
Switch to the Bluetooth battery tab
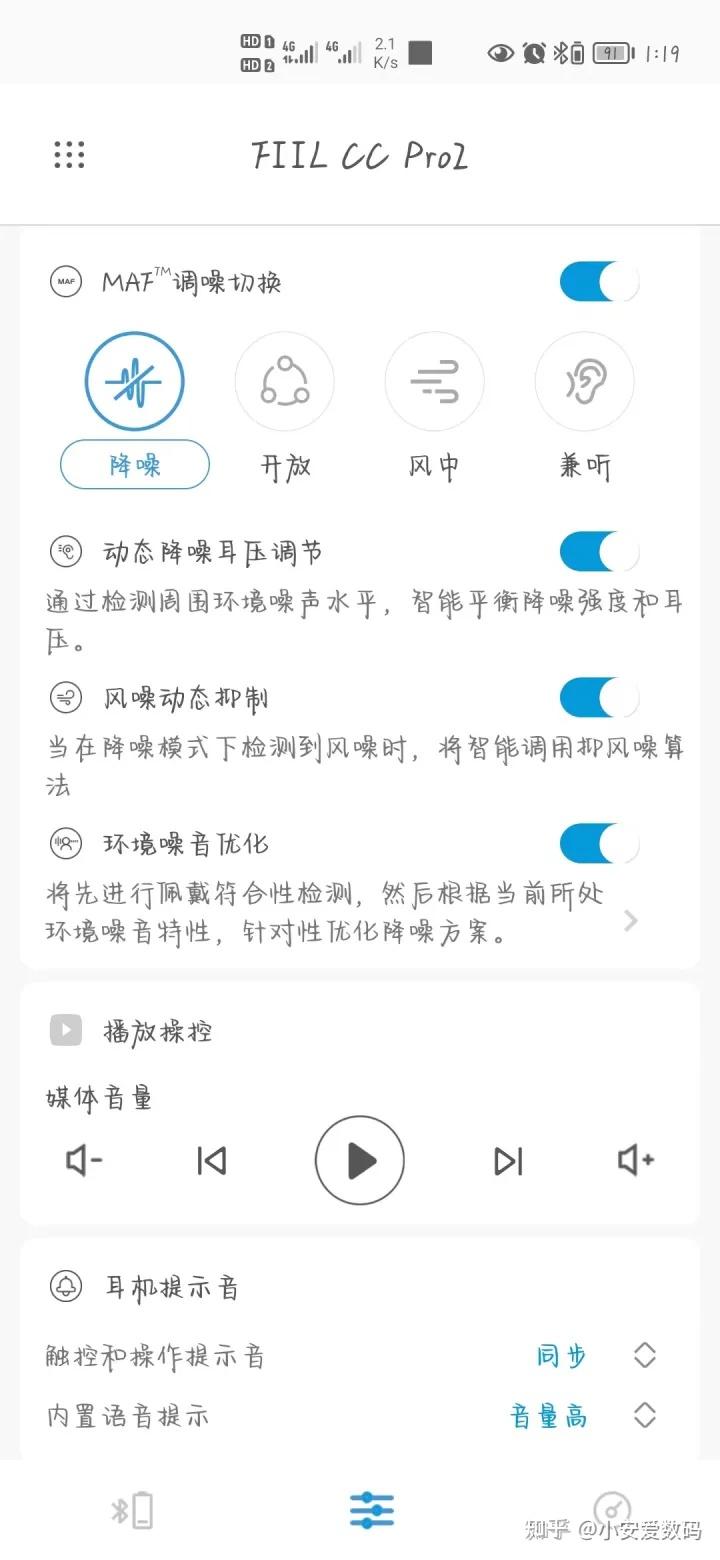(133, 1510)
